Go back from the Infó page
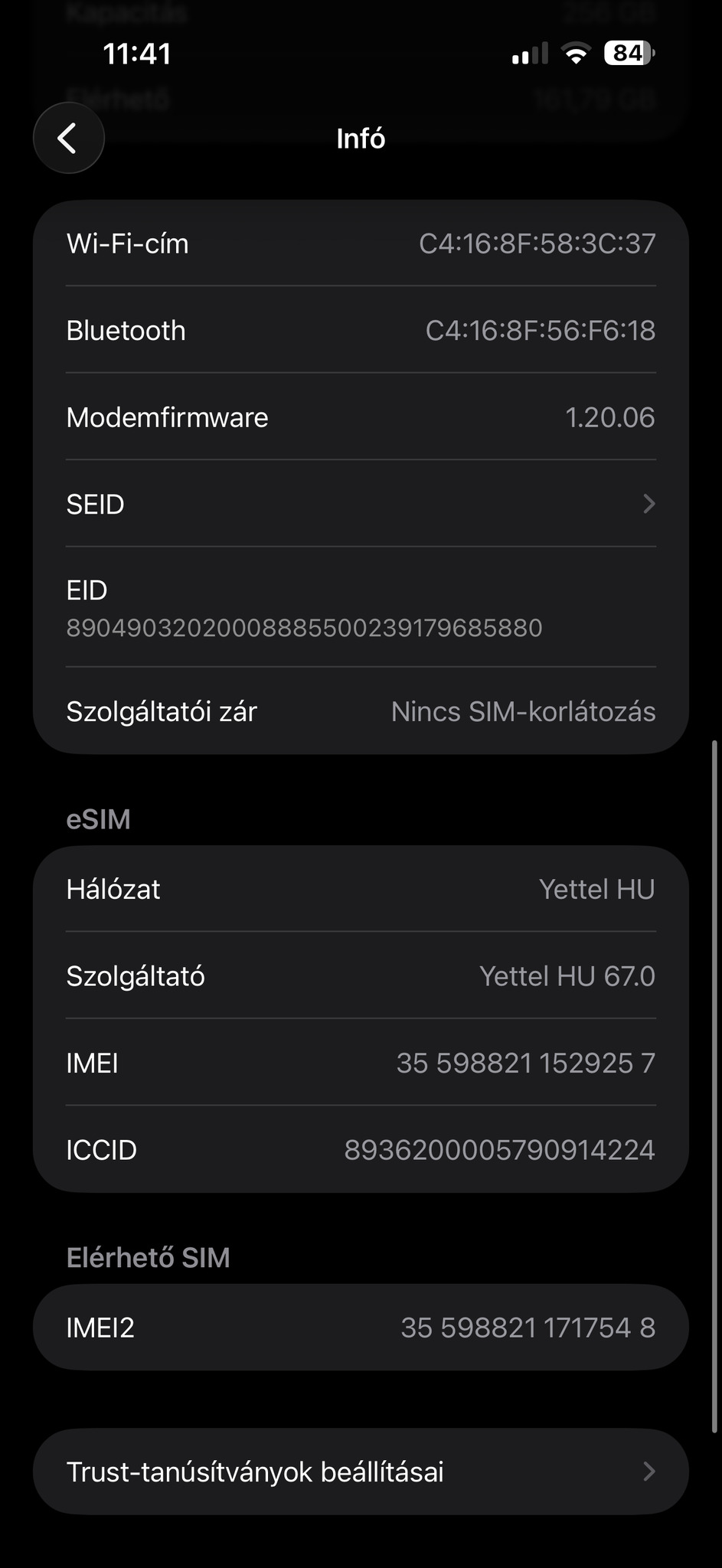The image size is (722, 1568). click(69, 139)
